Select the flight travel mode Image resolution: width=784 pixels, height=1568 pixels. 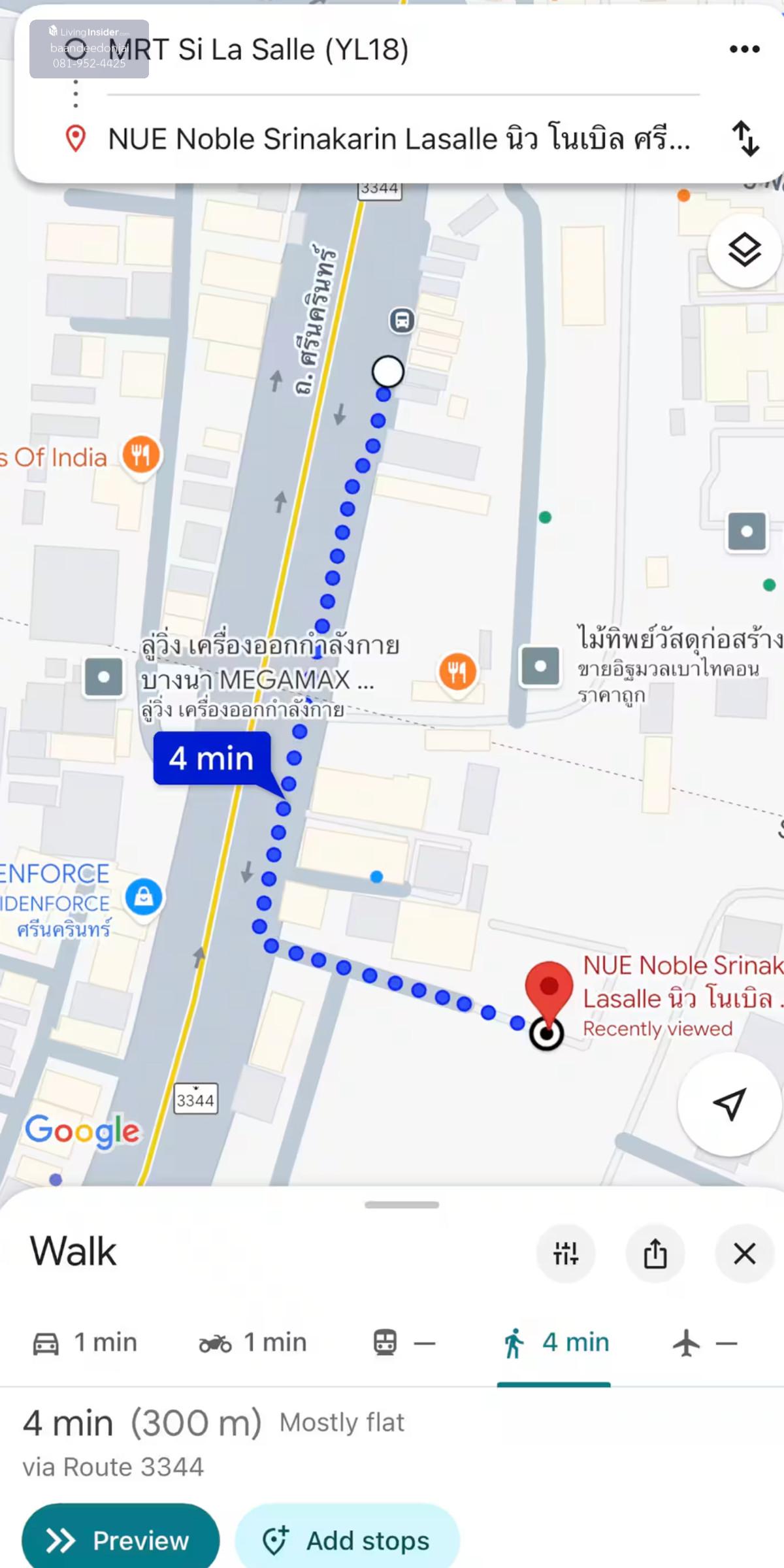(x=704, y=1343)
